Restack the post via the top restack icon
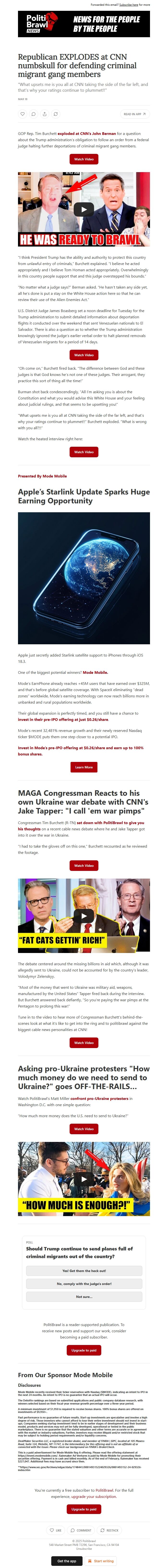The width and height of the screenshot is (168, 1568). tap(55, 114)
